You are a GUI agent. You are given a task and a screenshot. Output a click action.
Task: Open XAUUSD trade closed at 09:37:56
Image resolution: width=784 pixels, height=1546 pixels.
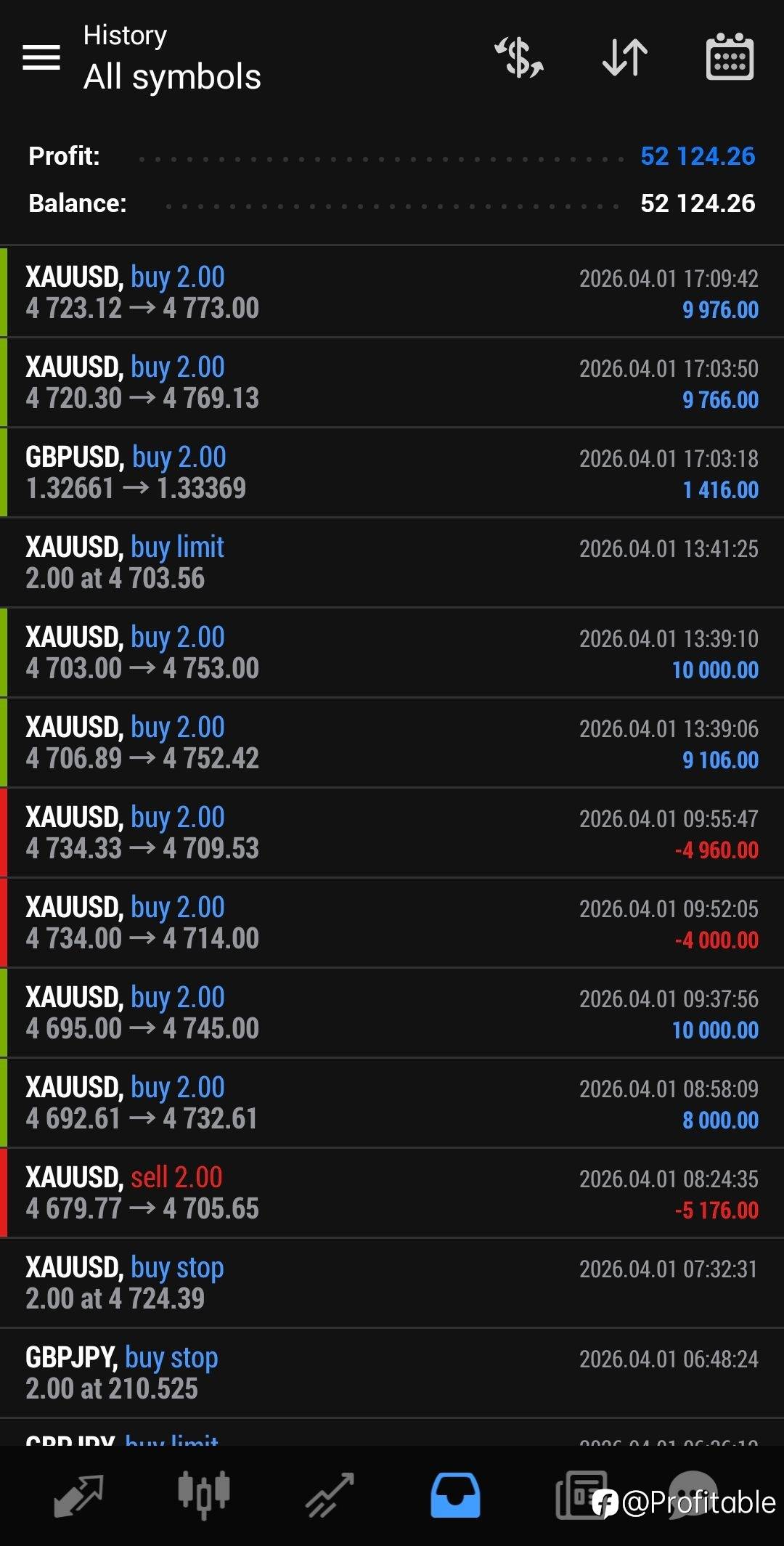392,1012
